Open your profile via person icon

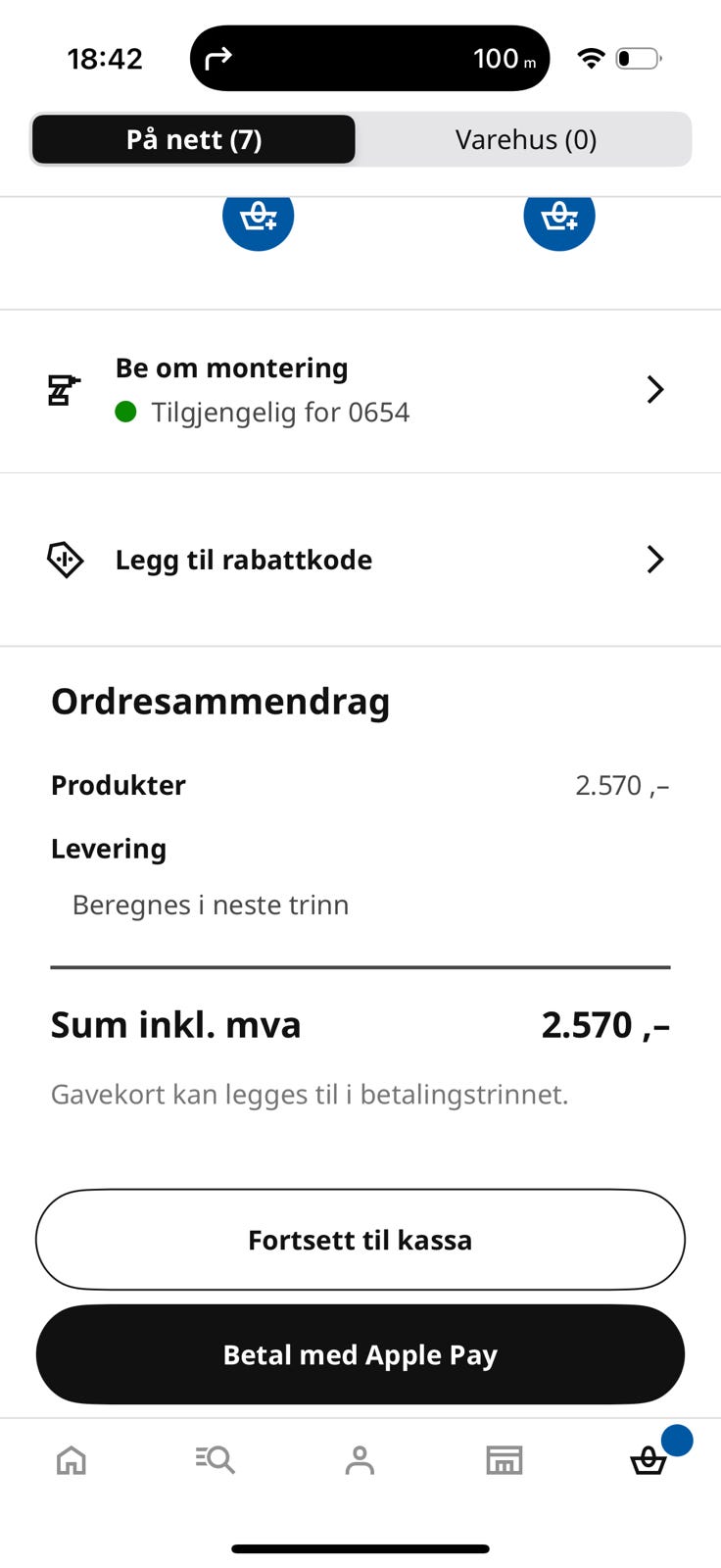pyautogui.click(x=360, y=1460)
